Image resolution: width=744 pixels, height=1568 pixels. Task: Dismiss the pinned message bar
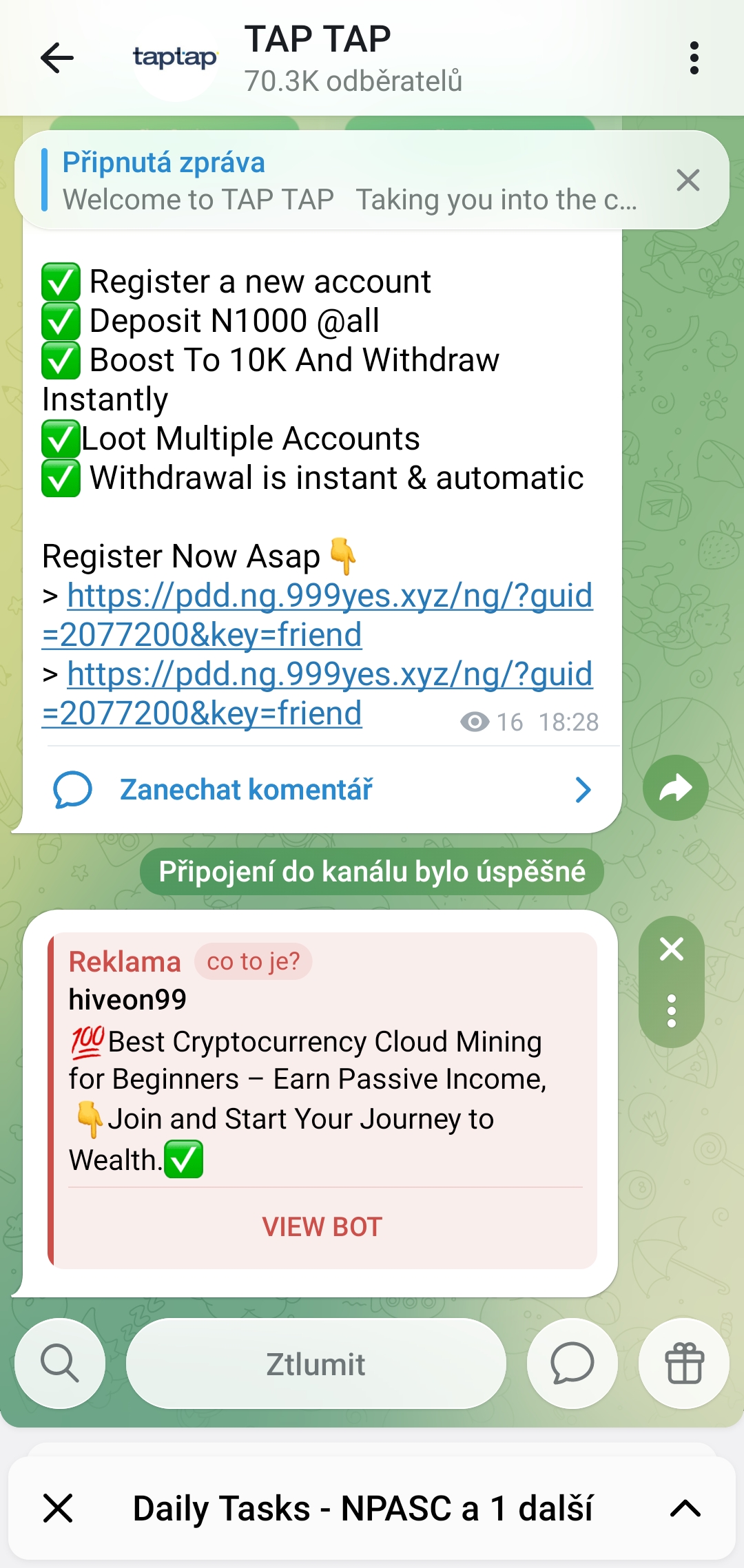pyautogui.click(x=688, y=180)
